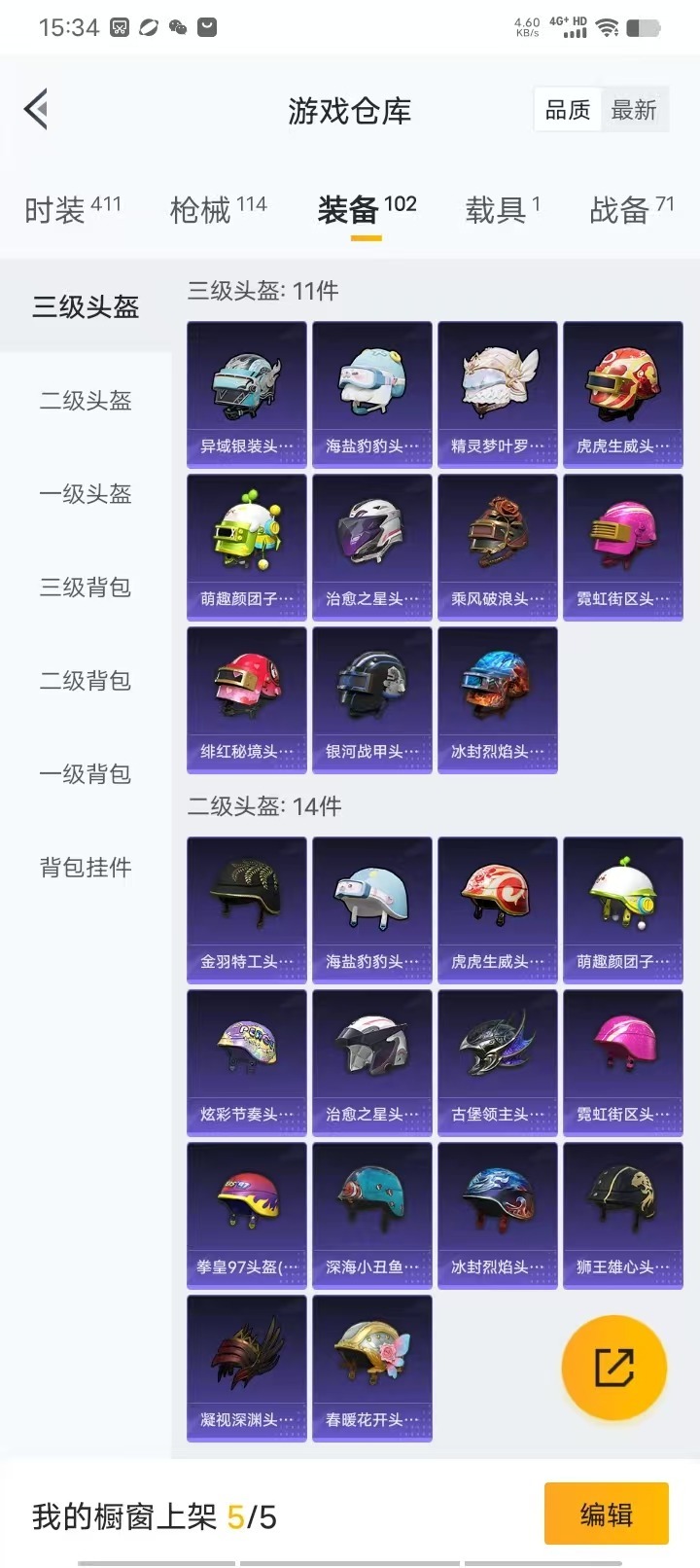Open the 异域银装 helmet item
Screen dimensions: 700x1568
pyautogui.click(x=247, y=394)
